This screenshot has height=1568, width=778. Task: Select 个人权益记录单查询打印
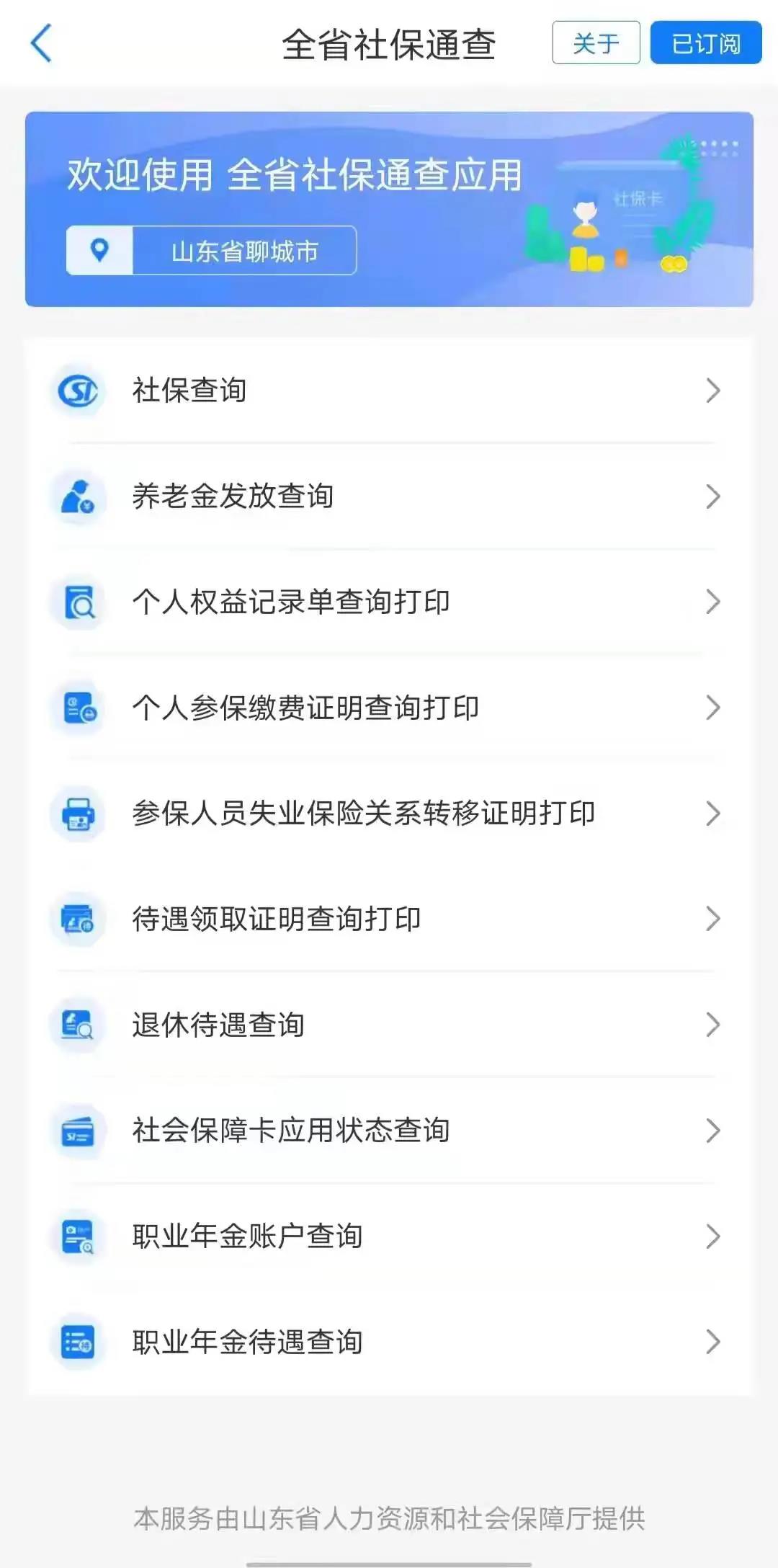[389, 602]
